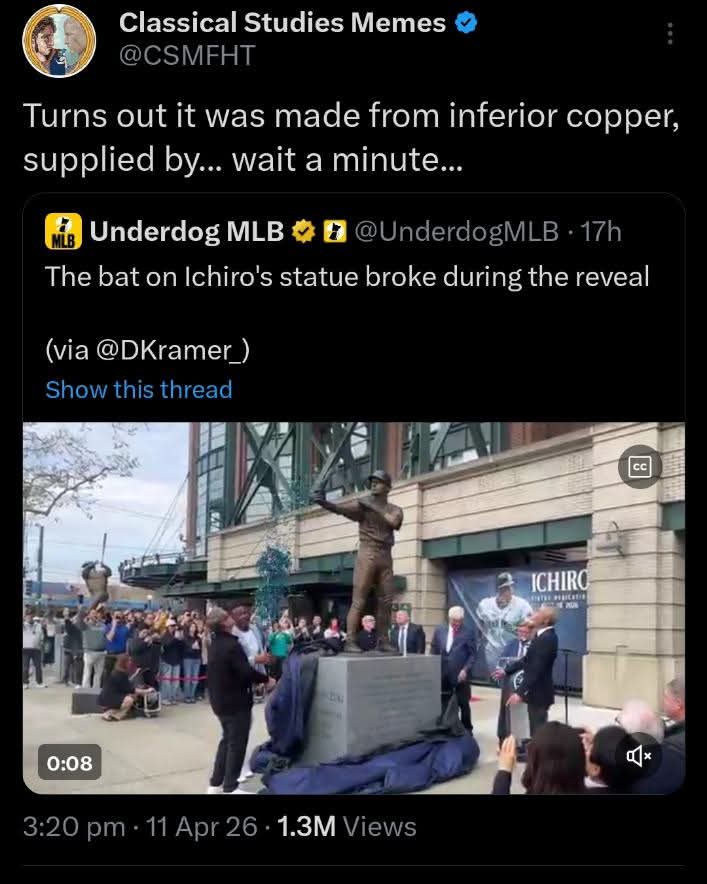This screenshot has height=884, width=707.
Task: Toggle closed captions on the video
Action: pyautogui.click(x=640, y=467)
